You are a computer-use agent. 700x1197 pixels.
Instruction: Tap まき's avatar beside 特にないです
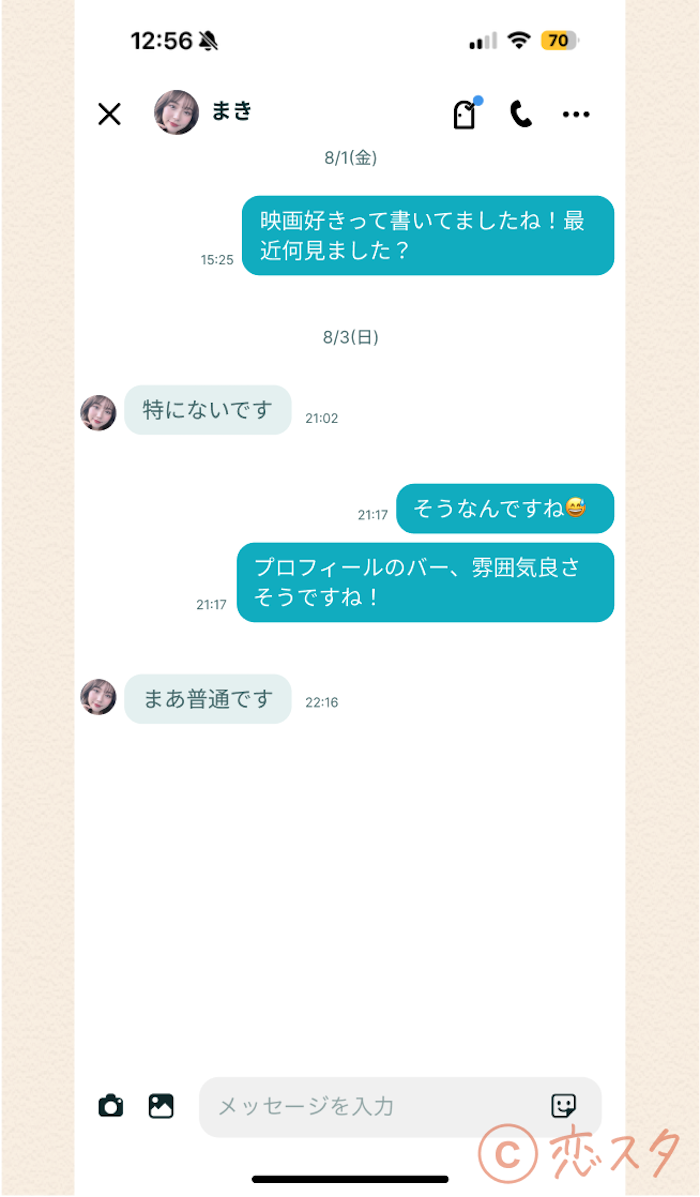coord(98,412)
